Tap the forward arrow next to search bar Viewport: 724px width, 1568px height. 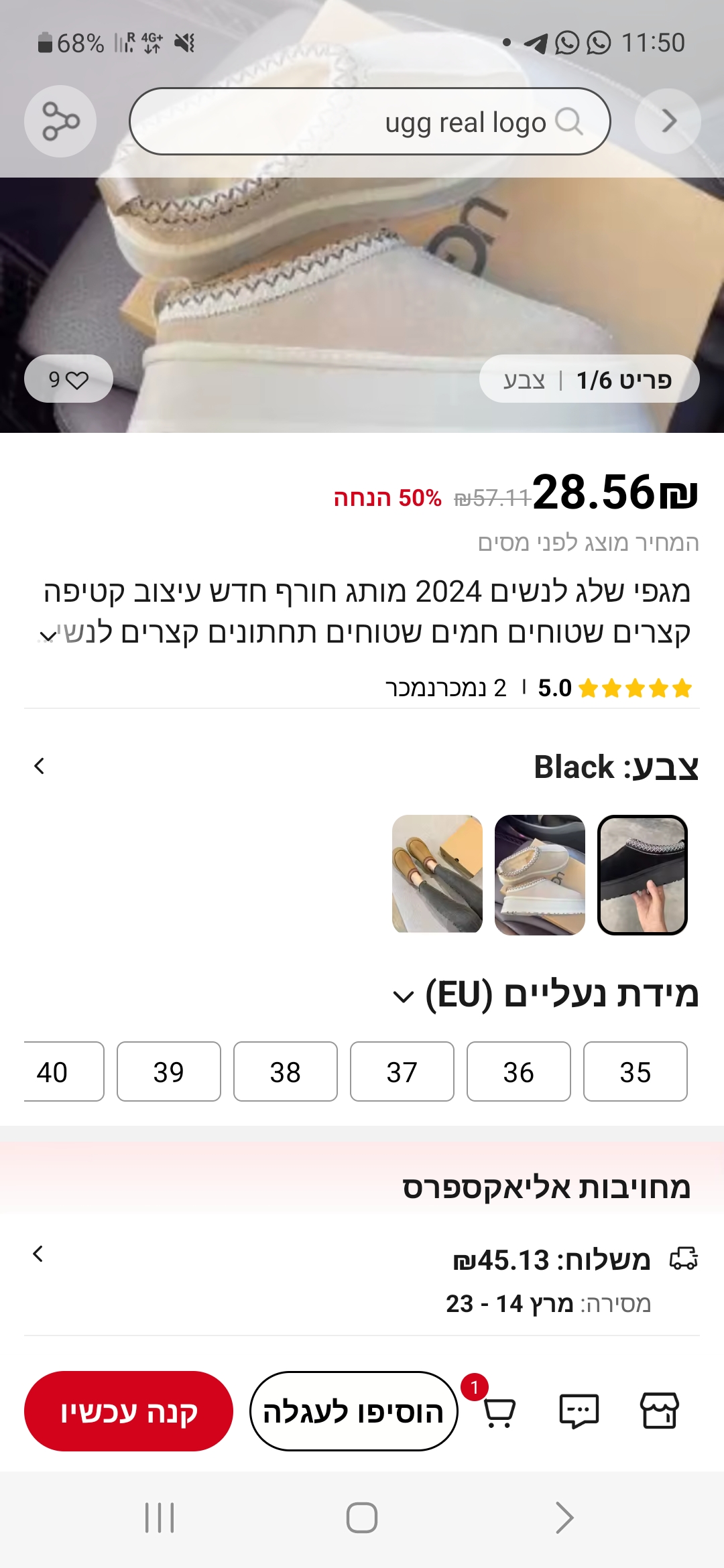(667, 121)
